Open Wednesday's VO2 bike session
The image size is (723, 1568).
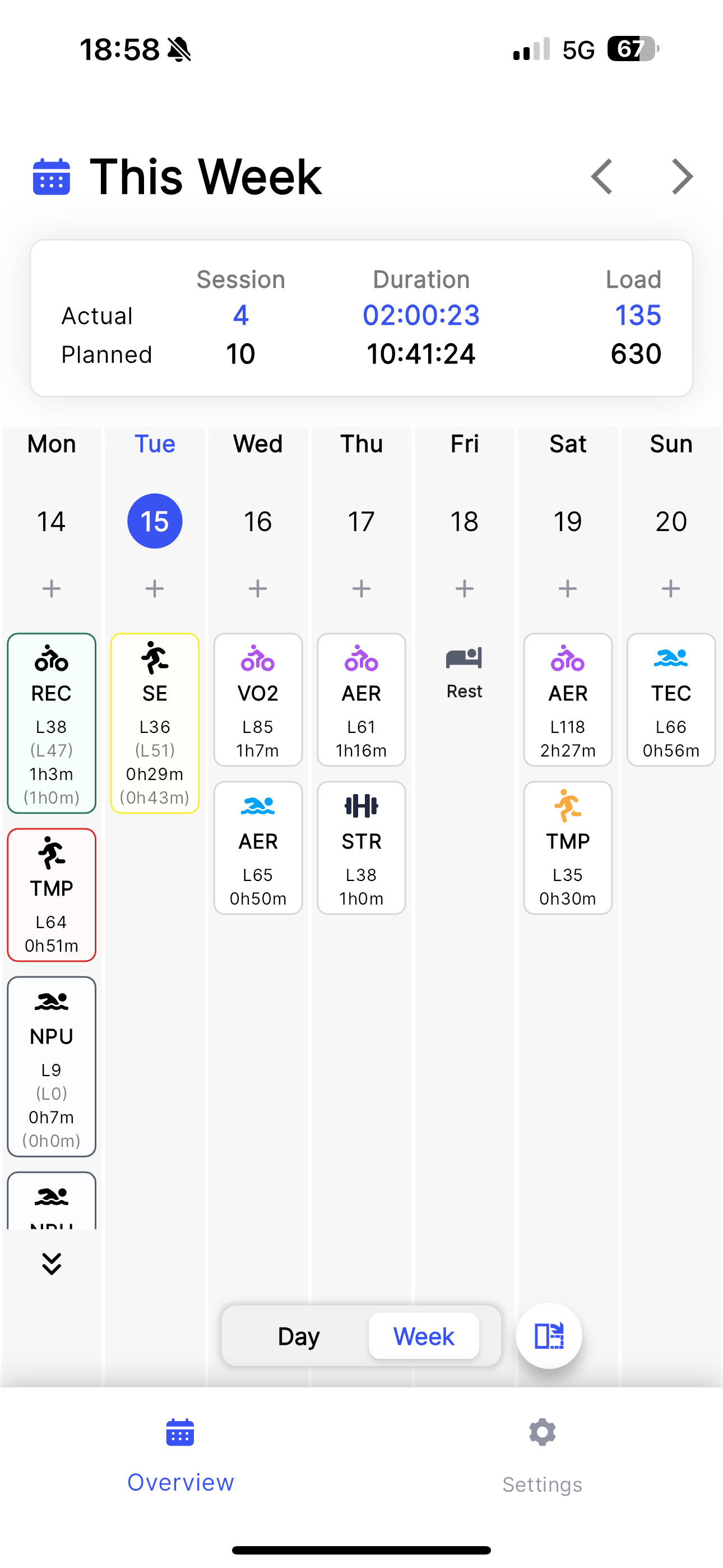coord(258,699)
